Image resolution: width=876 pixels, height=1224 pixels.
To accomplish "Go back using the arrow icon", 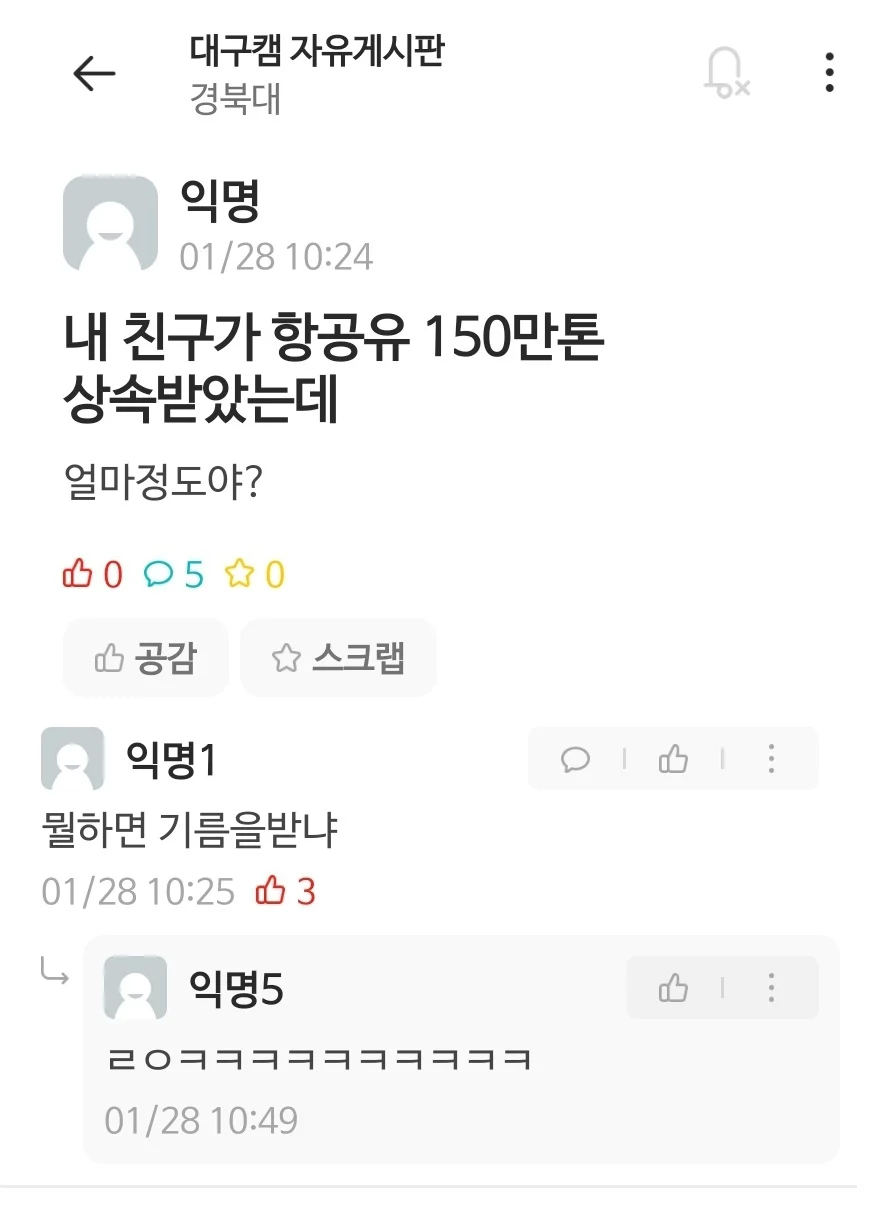I will click(x=95, y=73).
